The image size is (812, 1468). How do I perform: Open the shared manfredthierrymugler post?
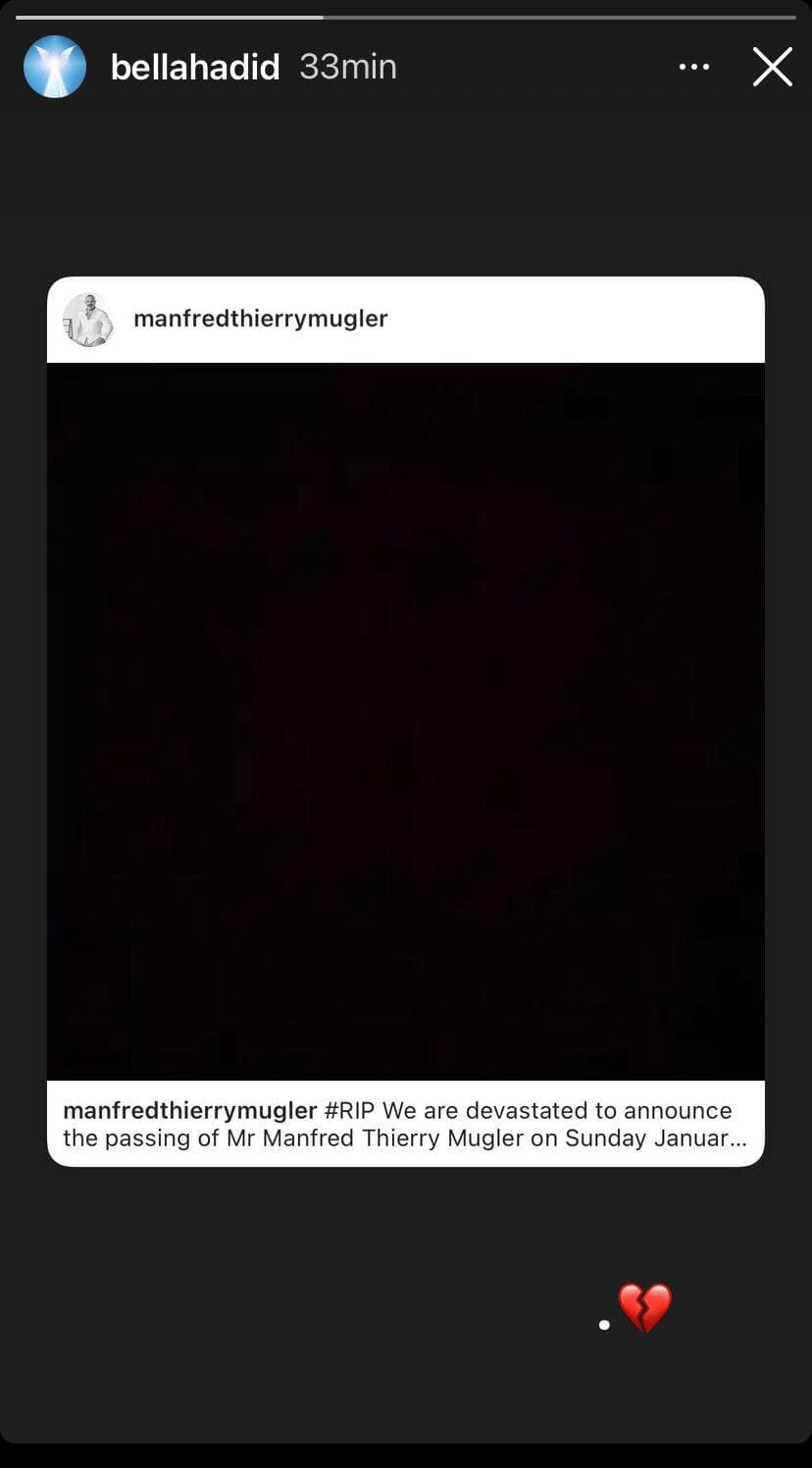405,721
